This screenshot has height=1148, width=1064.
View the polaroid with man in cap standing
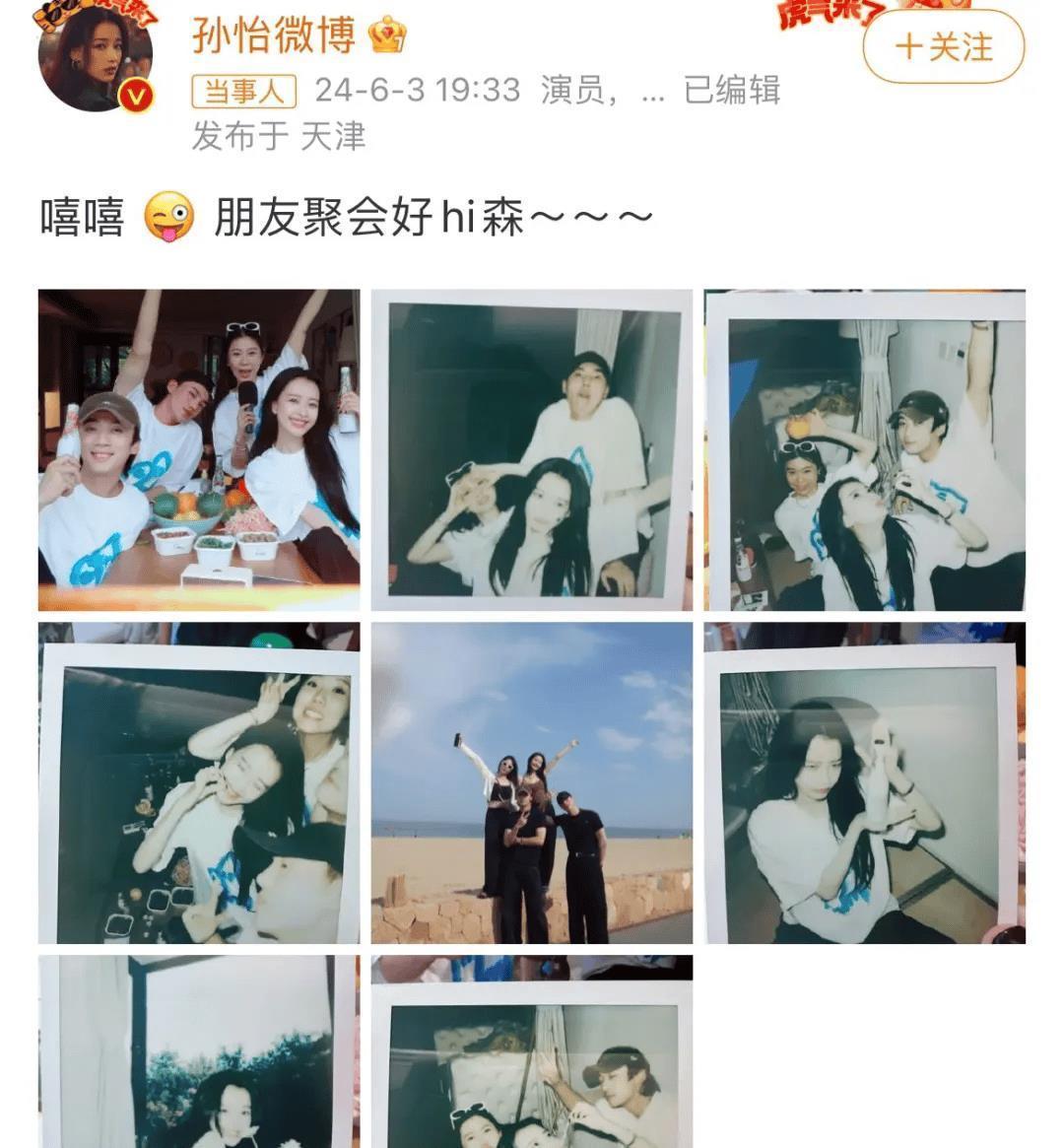pyautogui.click(x=532, y=450)
